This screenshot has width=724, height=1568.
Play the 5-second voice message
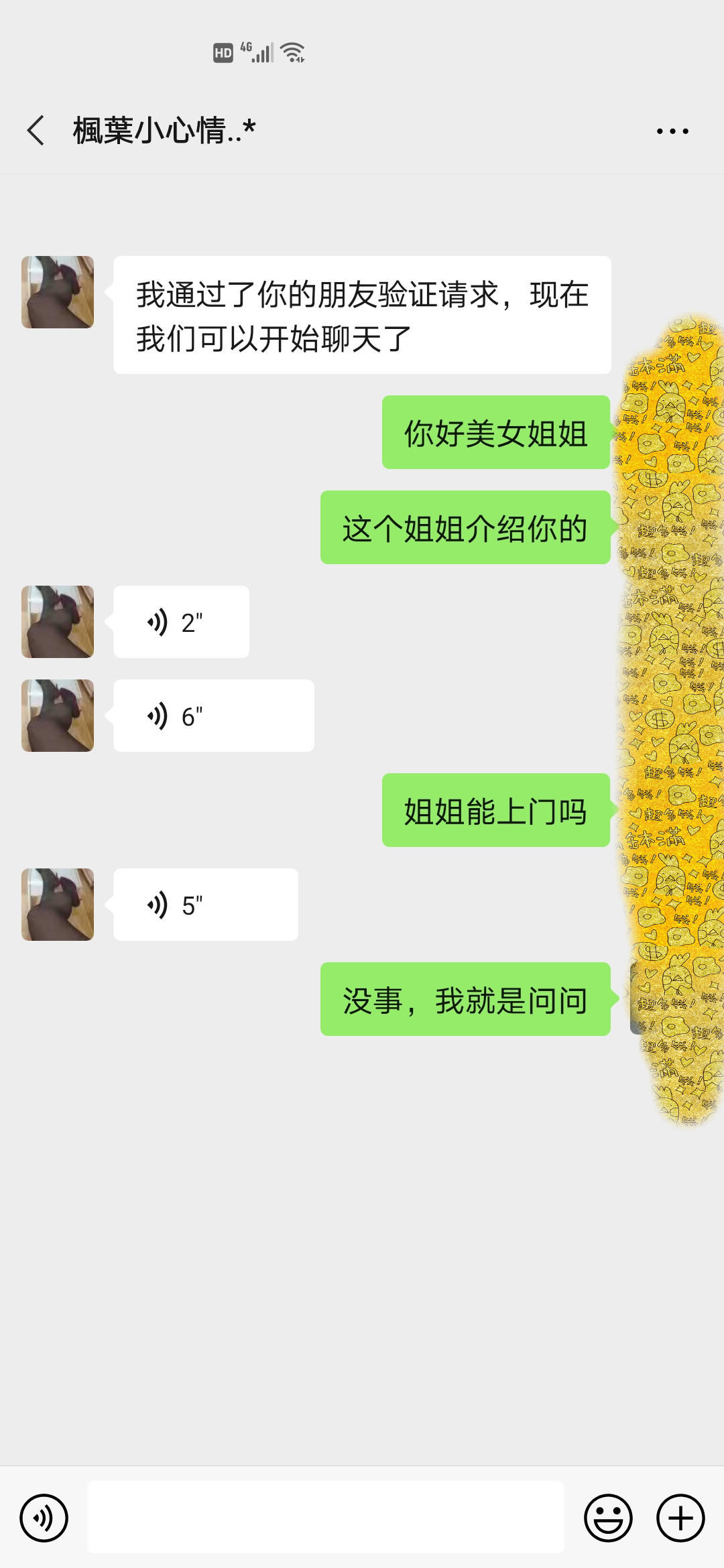coord(205,905)
